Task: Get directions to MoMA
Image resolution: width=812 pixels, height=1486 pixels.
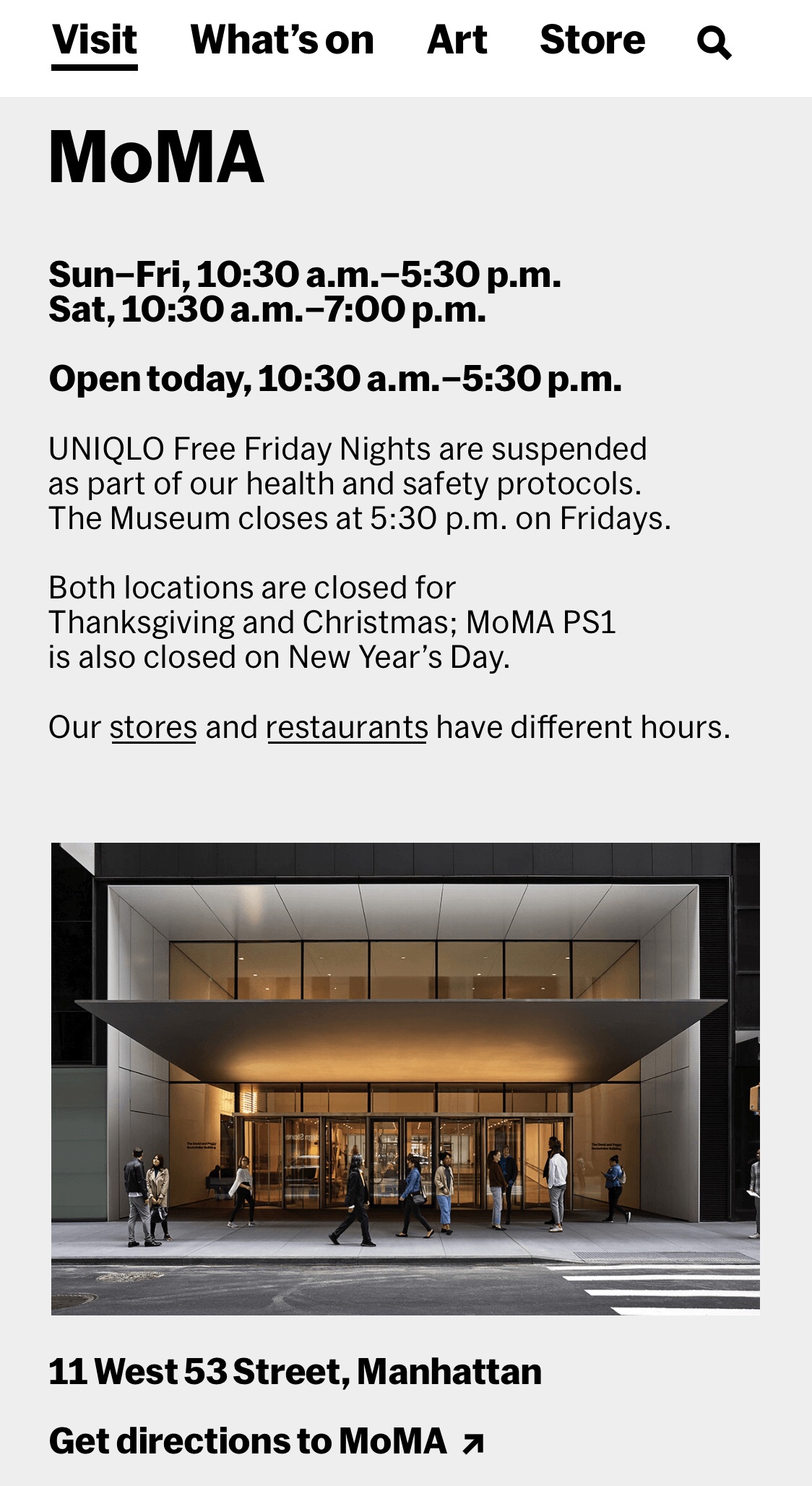Action: point(266,1441)
